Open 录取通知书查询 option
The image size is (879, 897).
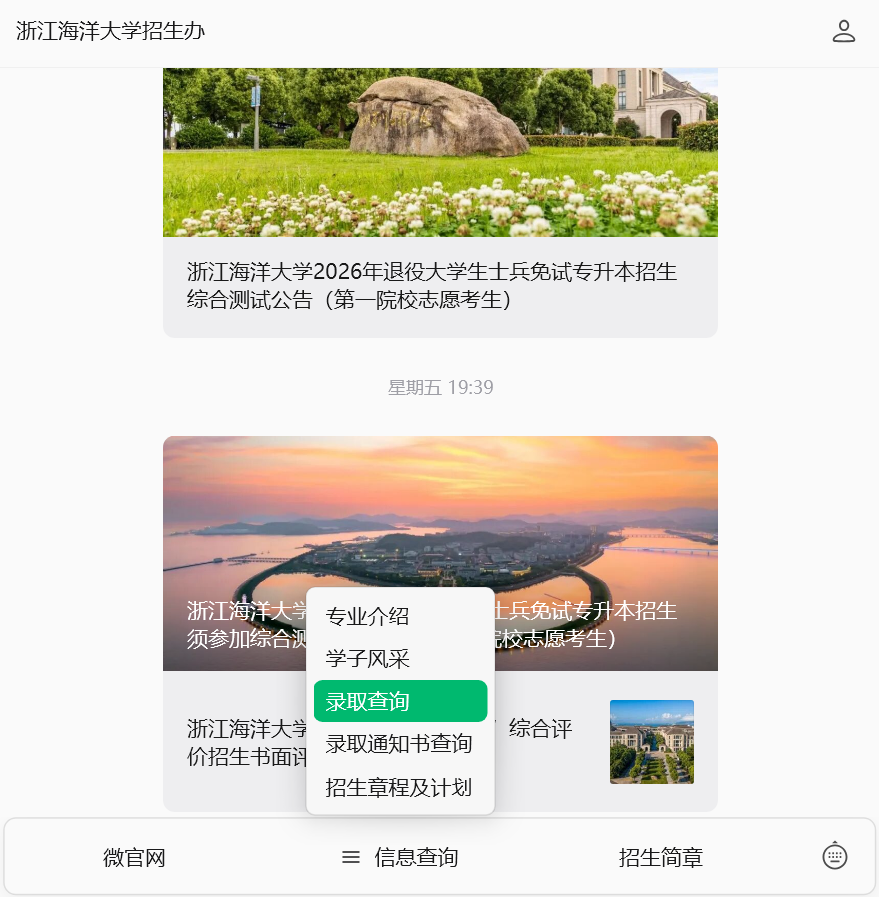point(399,744)
